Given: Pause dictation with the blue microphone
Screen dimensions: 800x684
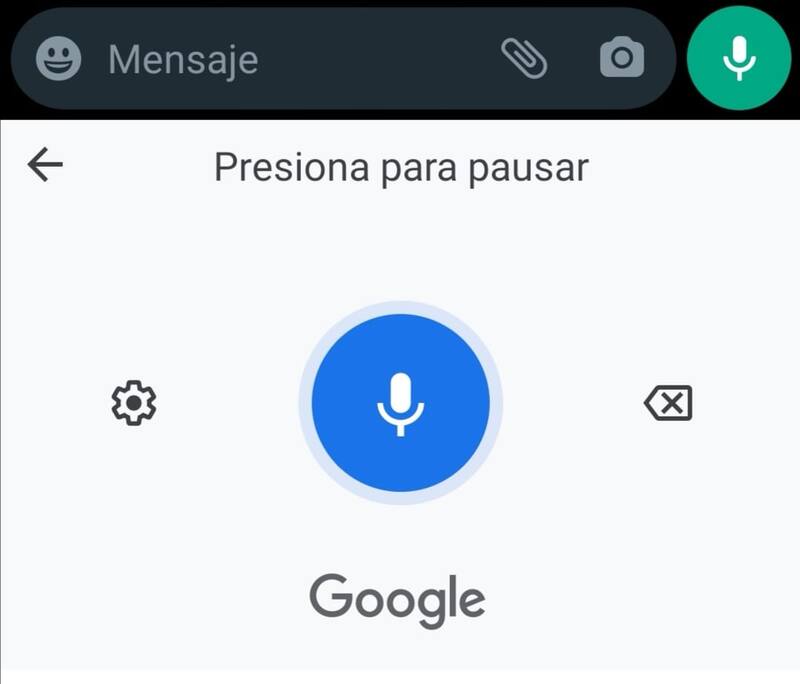Looking at the screenshot, I should (x=400, y=403).
